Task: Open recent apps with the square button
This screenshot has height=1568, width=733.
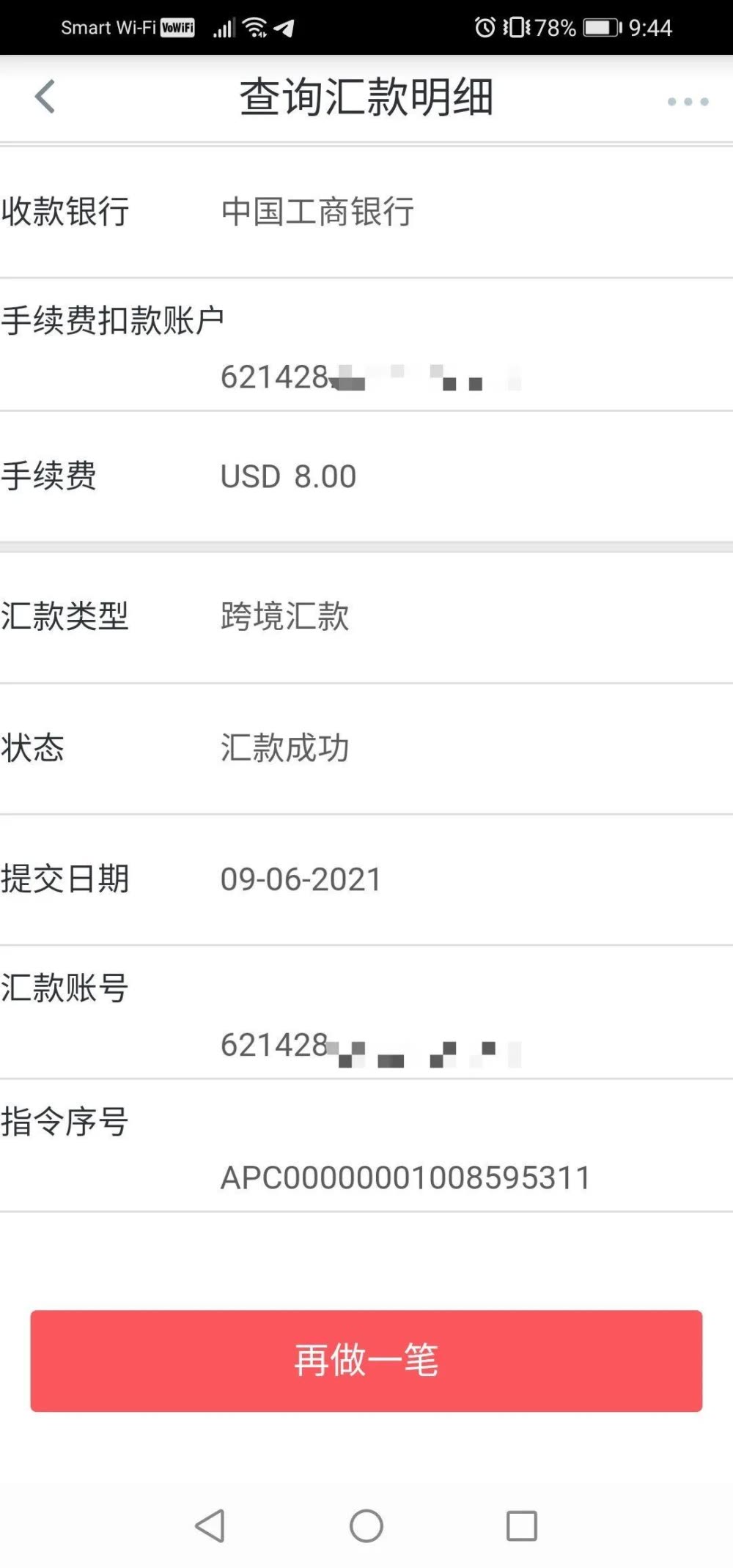Action: [x=522, y=1526]
